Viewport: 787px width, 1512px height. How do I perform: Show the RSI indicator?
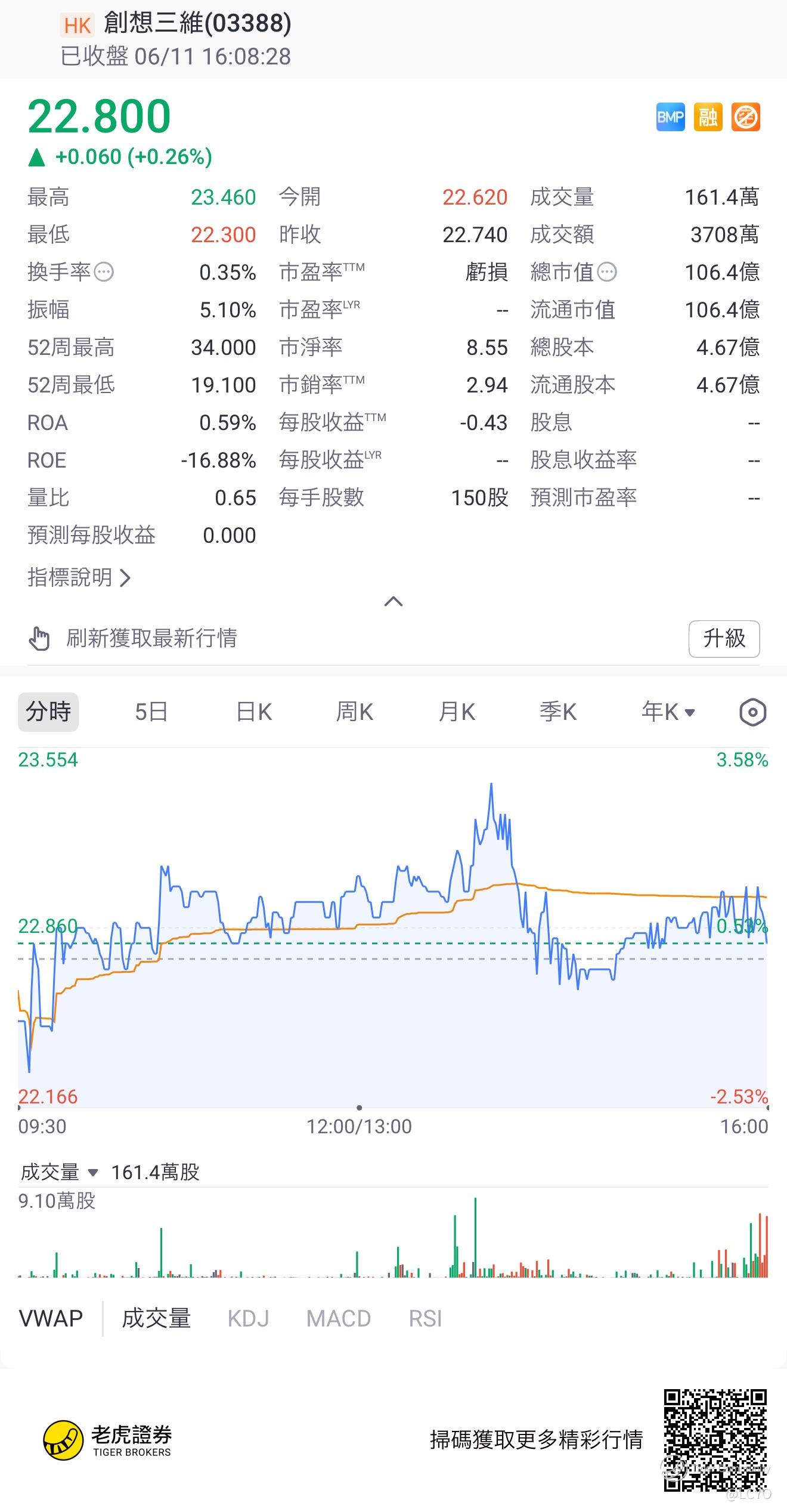(x=425, y=1318)
